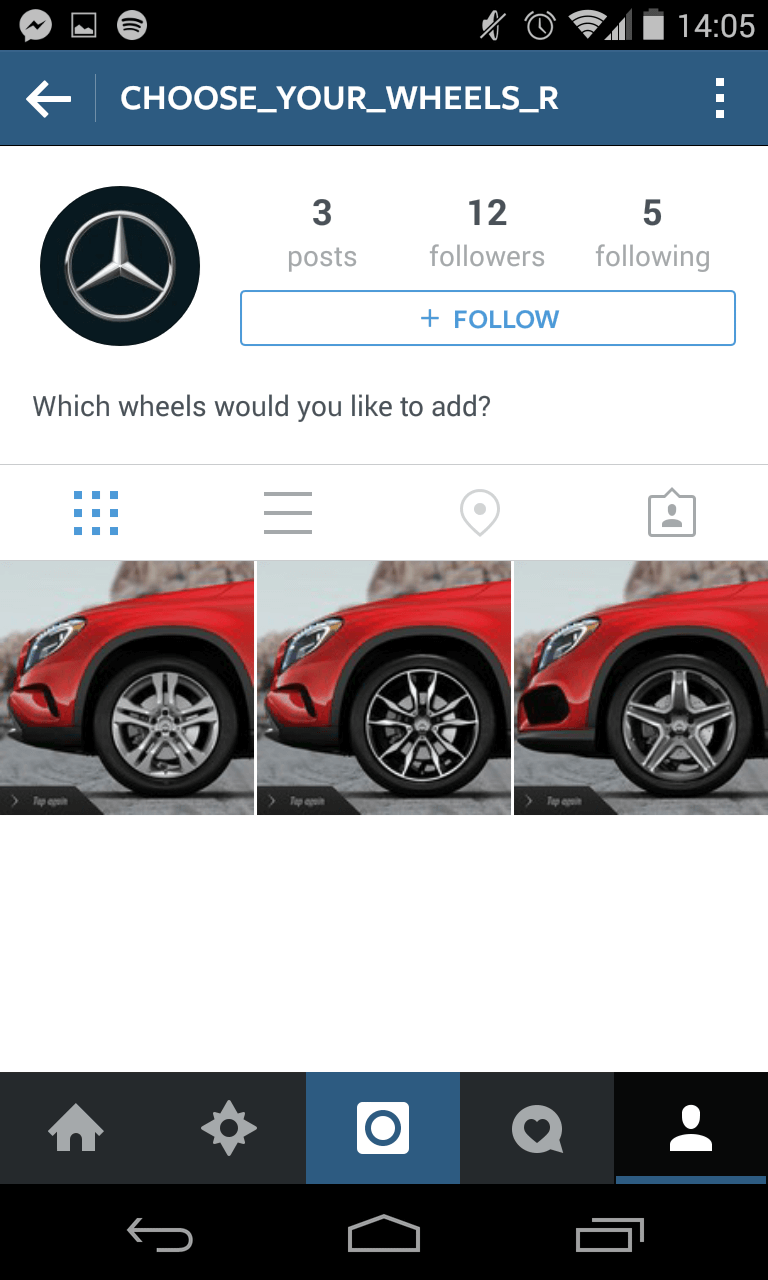Open the 12 followers list
This screenshot has height=1280, width=768.
(x=487, y=233)
